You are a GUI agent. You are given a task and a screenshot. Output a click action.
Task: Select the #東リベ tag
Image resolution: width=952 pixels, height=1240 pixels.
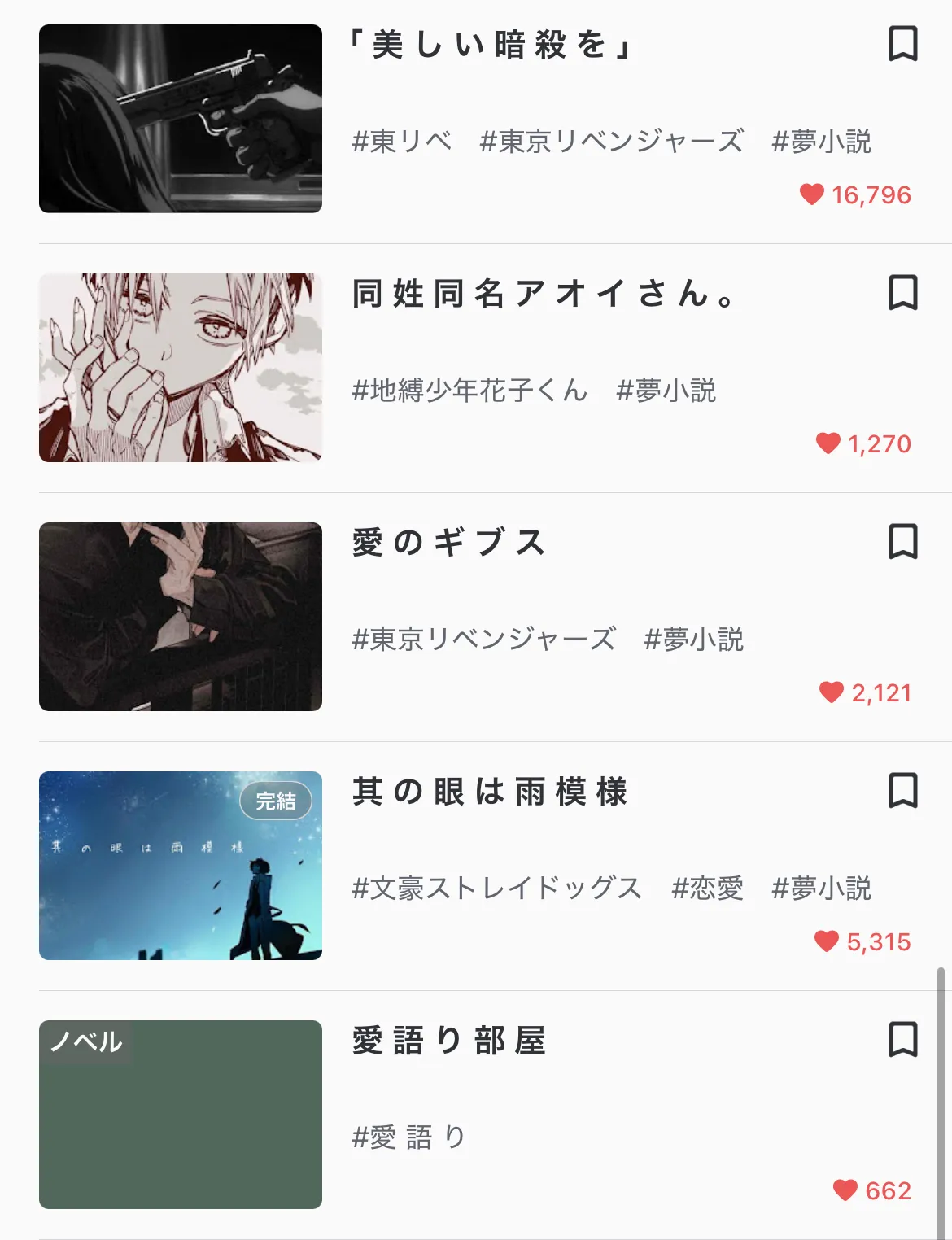pos(402,142)
